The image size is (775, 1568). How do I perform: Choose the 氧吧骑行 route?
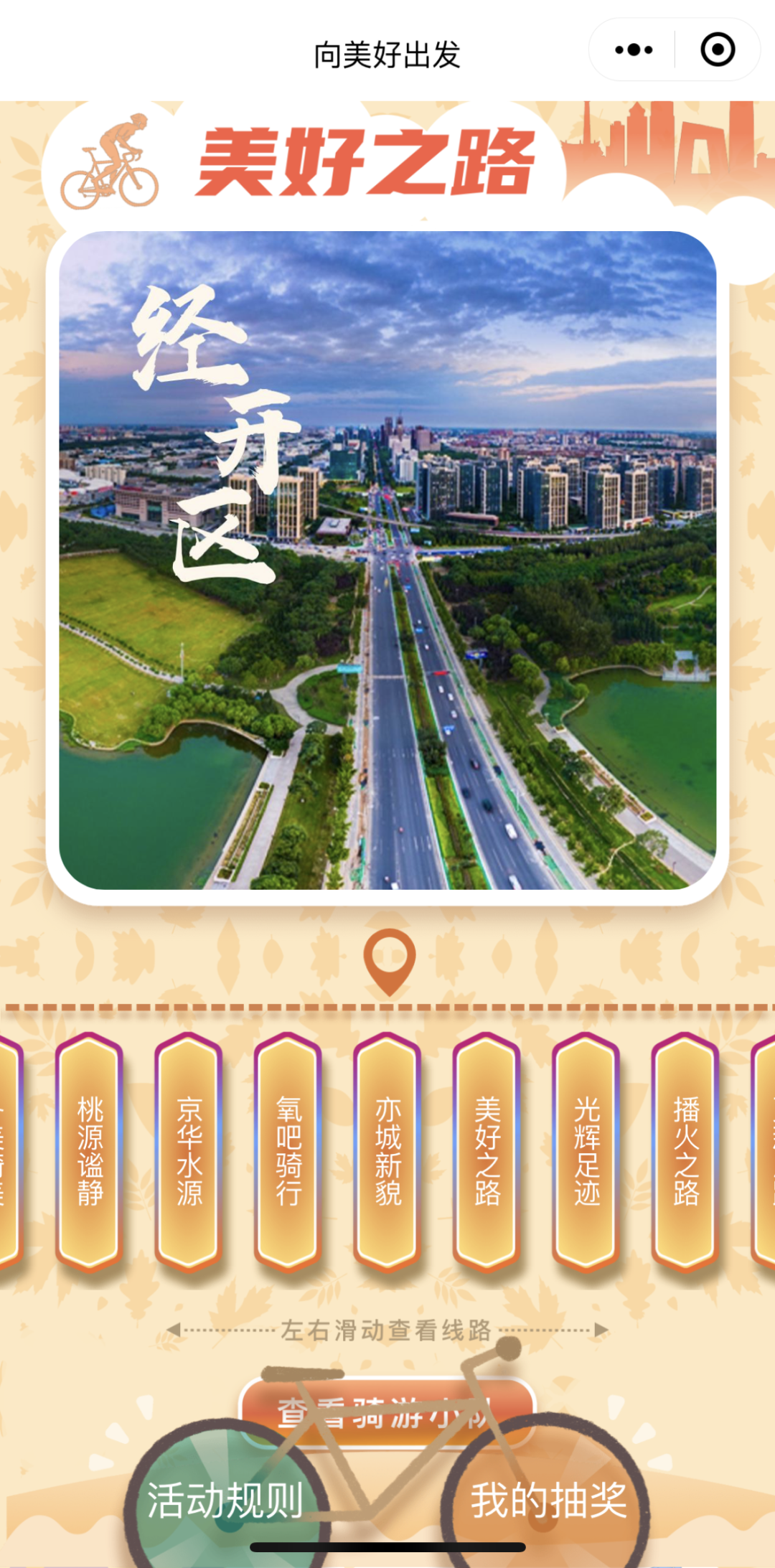(288, 1150)
